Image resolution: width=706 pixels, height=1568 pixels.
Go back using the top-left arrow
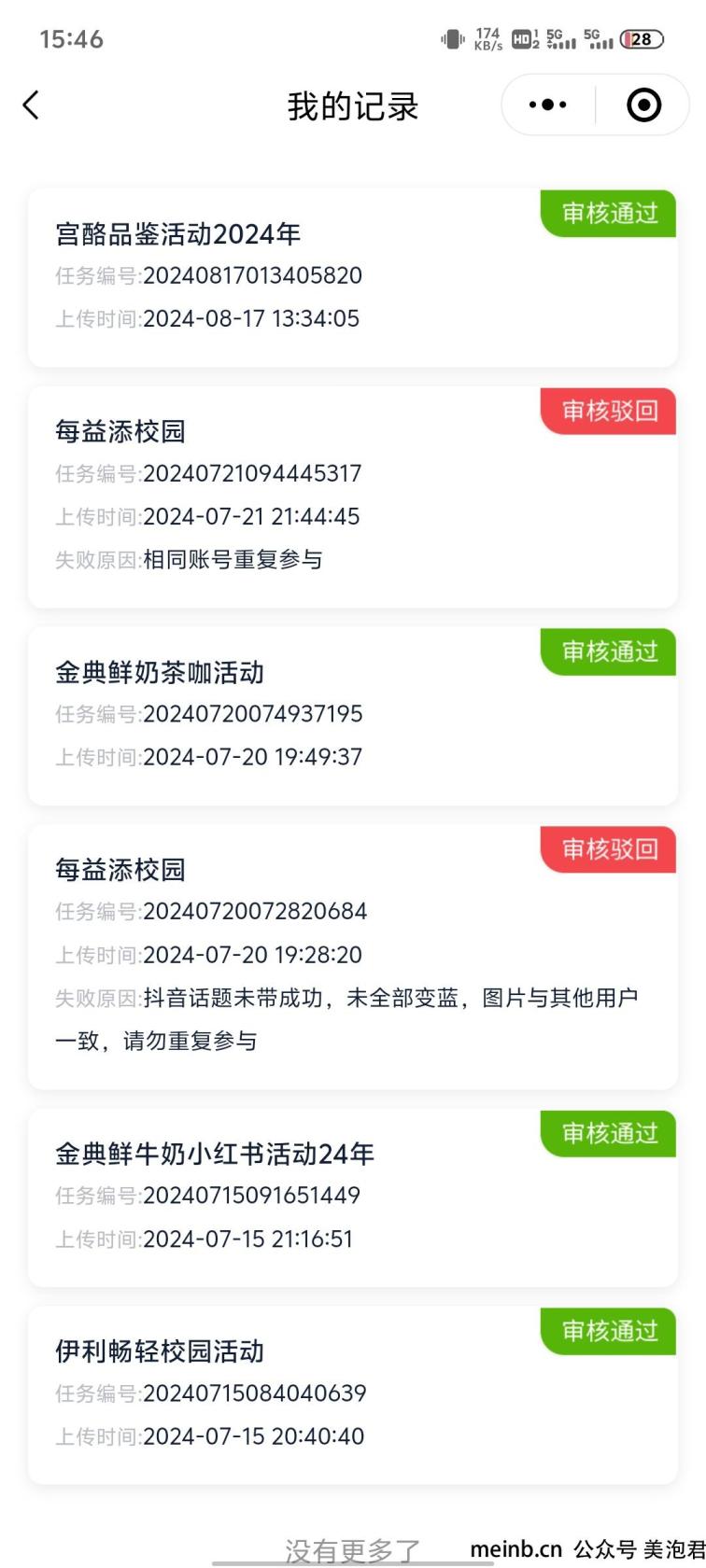pyautogui.click(x=31, y=105)
